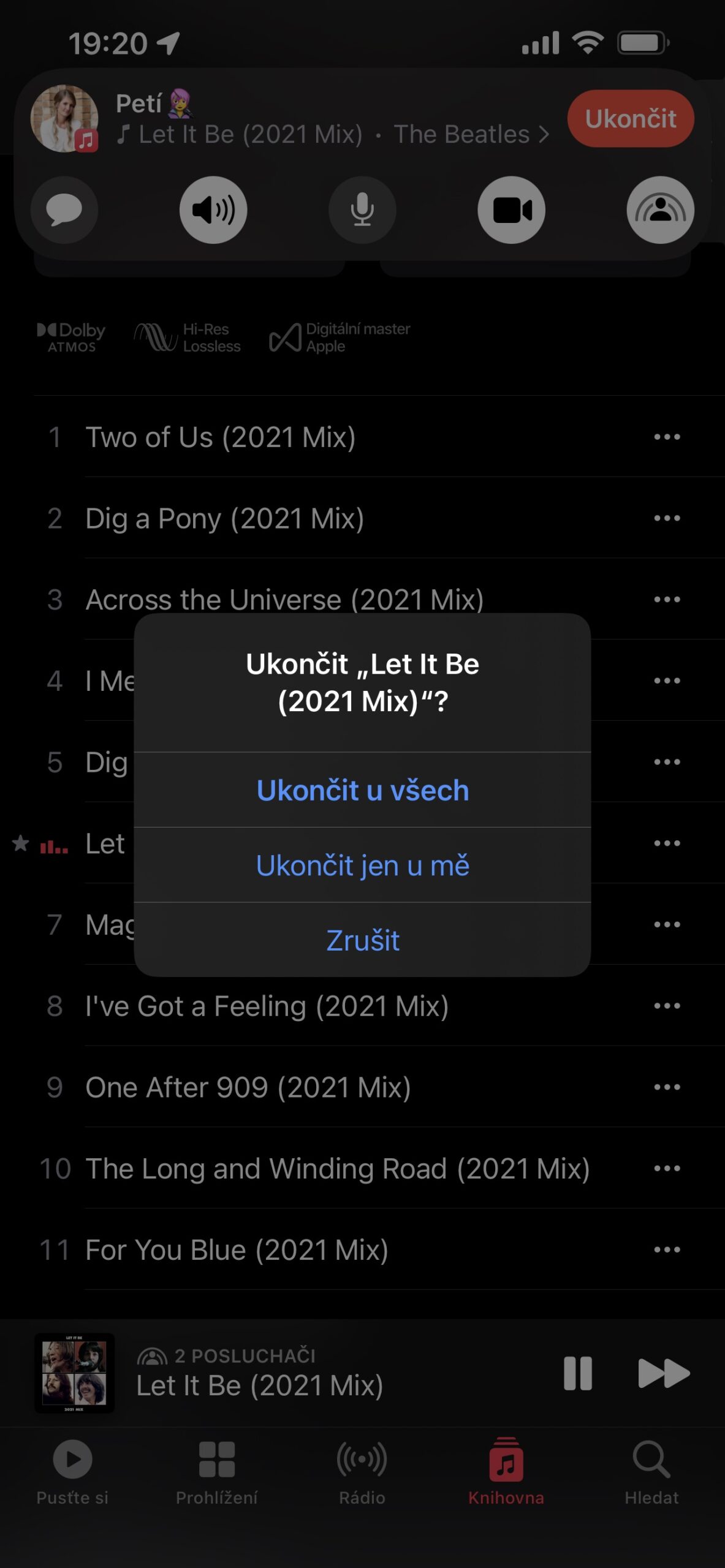This screenshot has width=725, height=1568.
Task: Open the Messages bubble in SharePlay bar
Action: coord(64,210)
